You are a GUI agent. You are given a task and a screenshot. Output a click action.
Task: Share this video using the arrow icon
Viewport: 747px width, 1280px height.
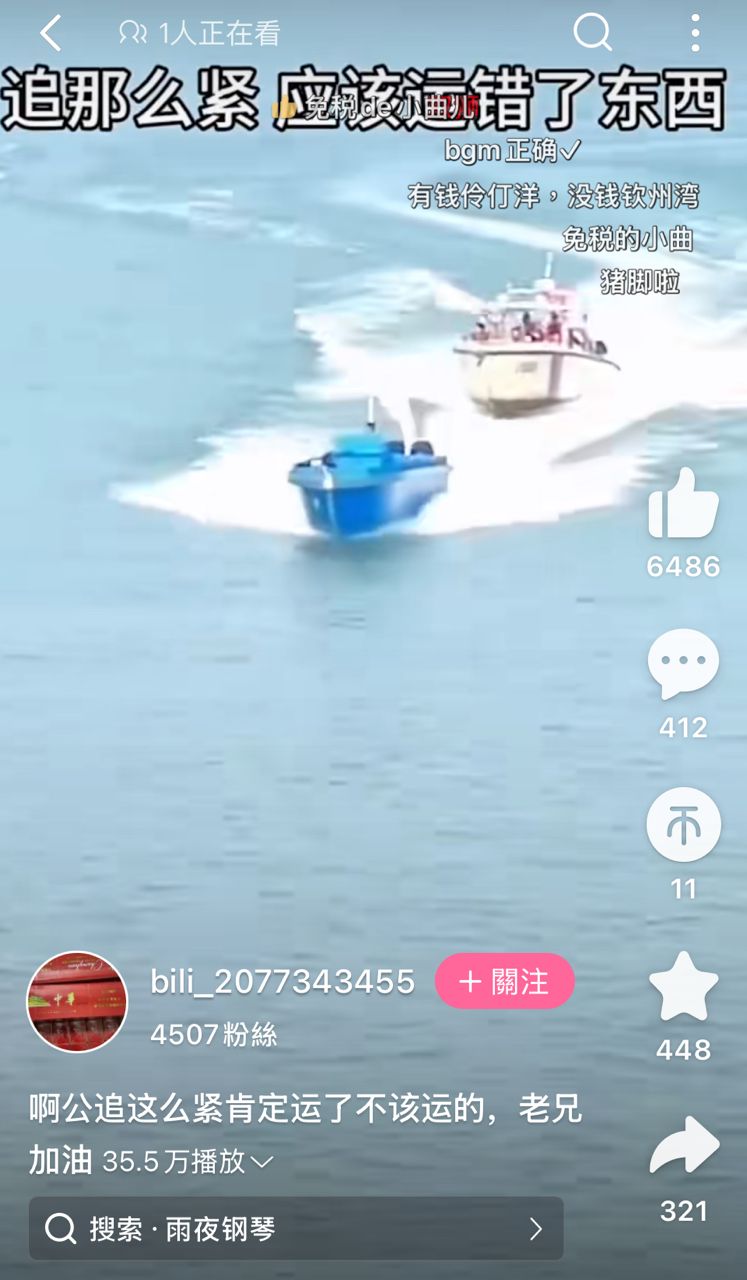coord(684,1148)
